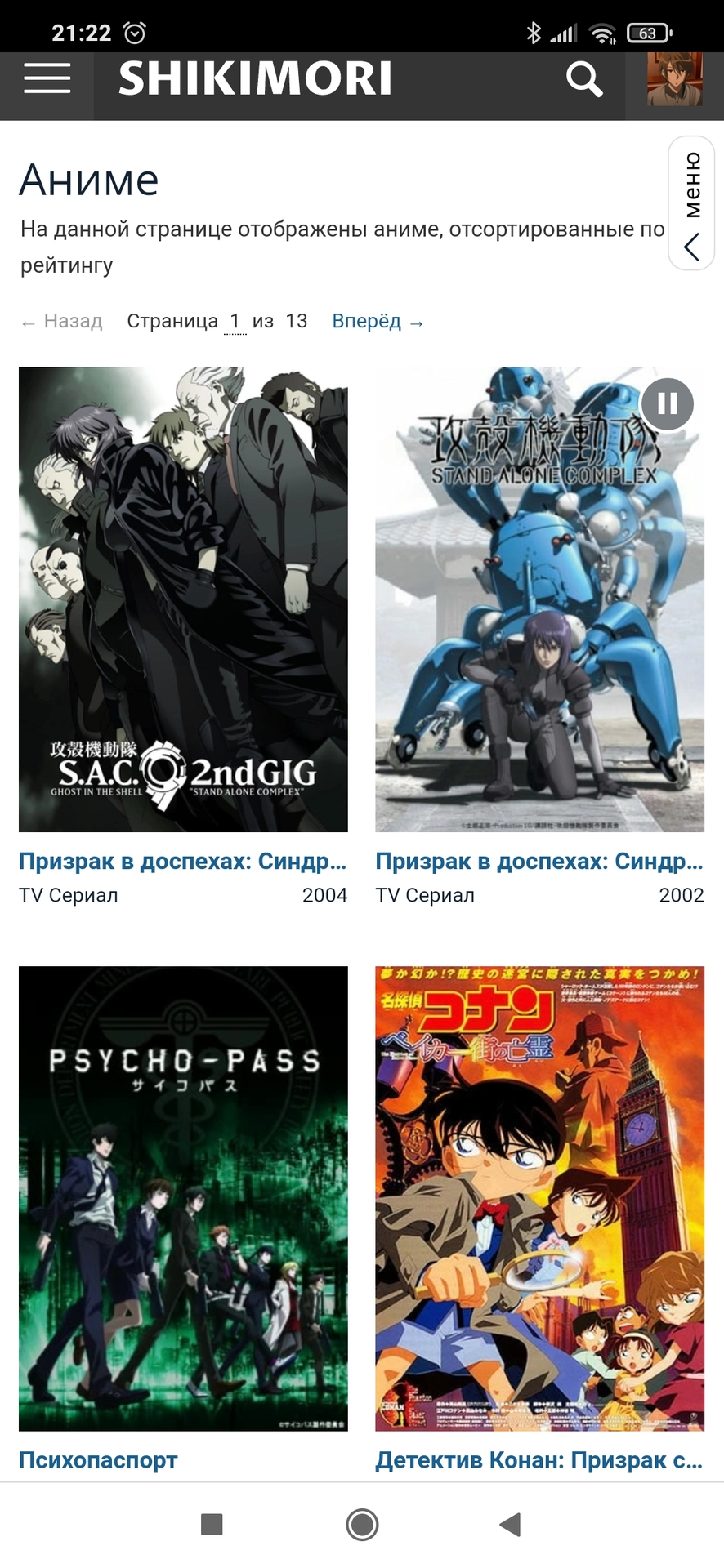Open the hamburger navigation menu
724x1568 pixels.
(x=47, y=79)
